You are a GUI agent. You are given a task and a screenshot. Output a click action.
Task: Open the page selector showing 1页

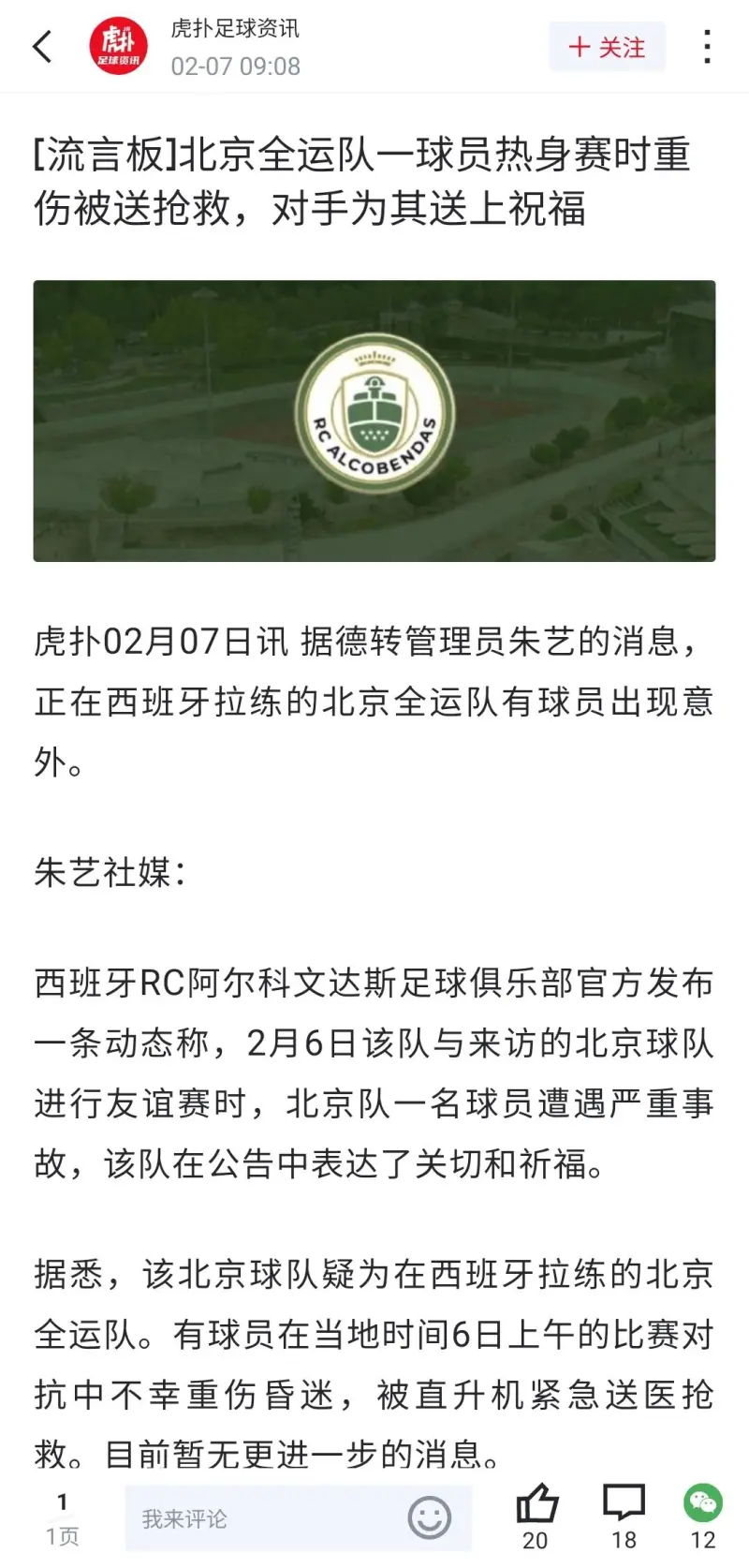coord(63,1519)
